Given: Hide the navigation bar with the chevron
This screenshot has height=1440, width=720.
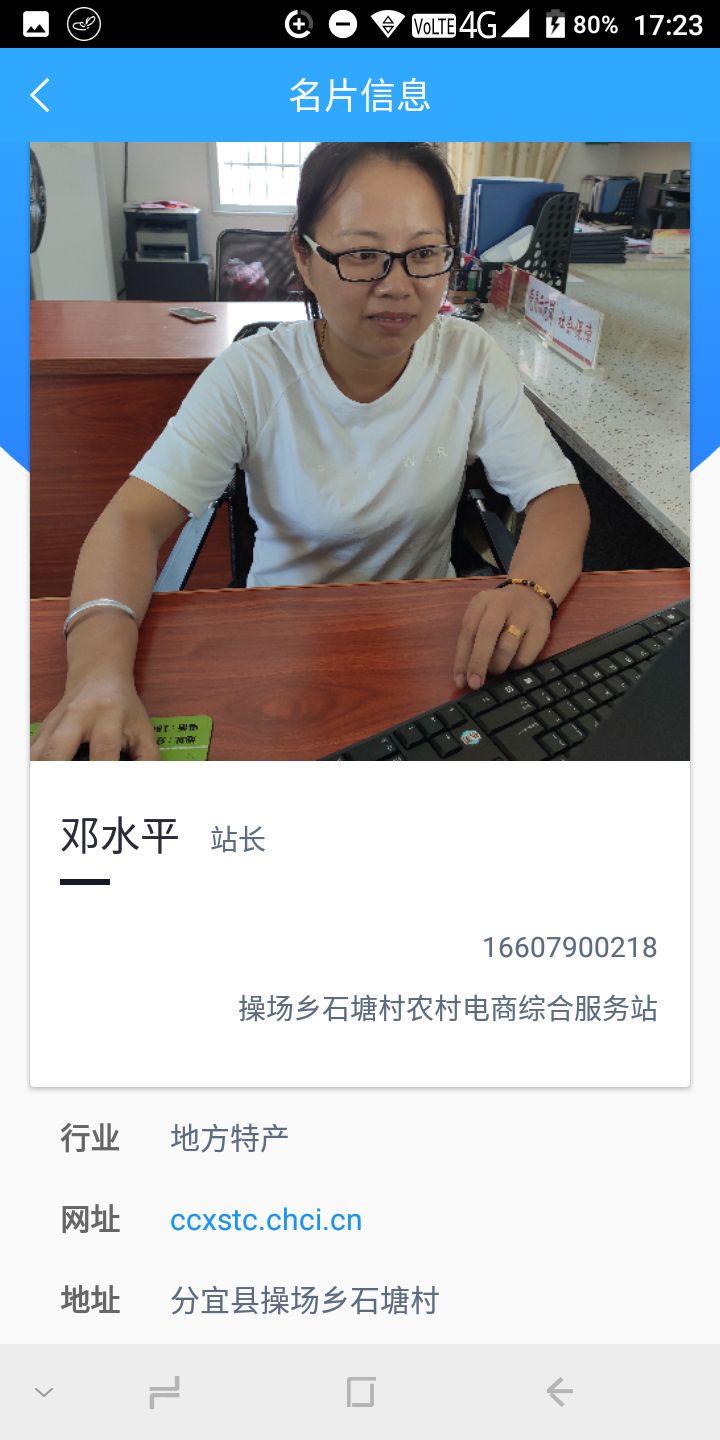Looking at the screenshot, I should (44, 1391).
